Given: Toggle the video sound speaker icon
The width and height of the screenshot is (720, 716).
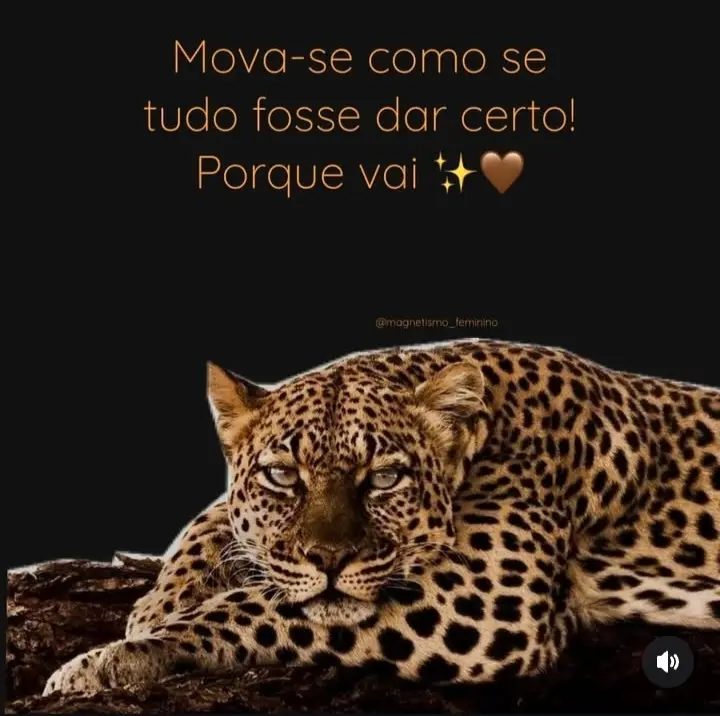Looking at the screenshot, I should (x=667, y=661).
